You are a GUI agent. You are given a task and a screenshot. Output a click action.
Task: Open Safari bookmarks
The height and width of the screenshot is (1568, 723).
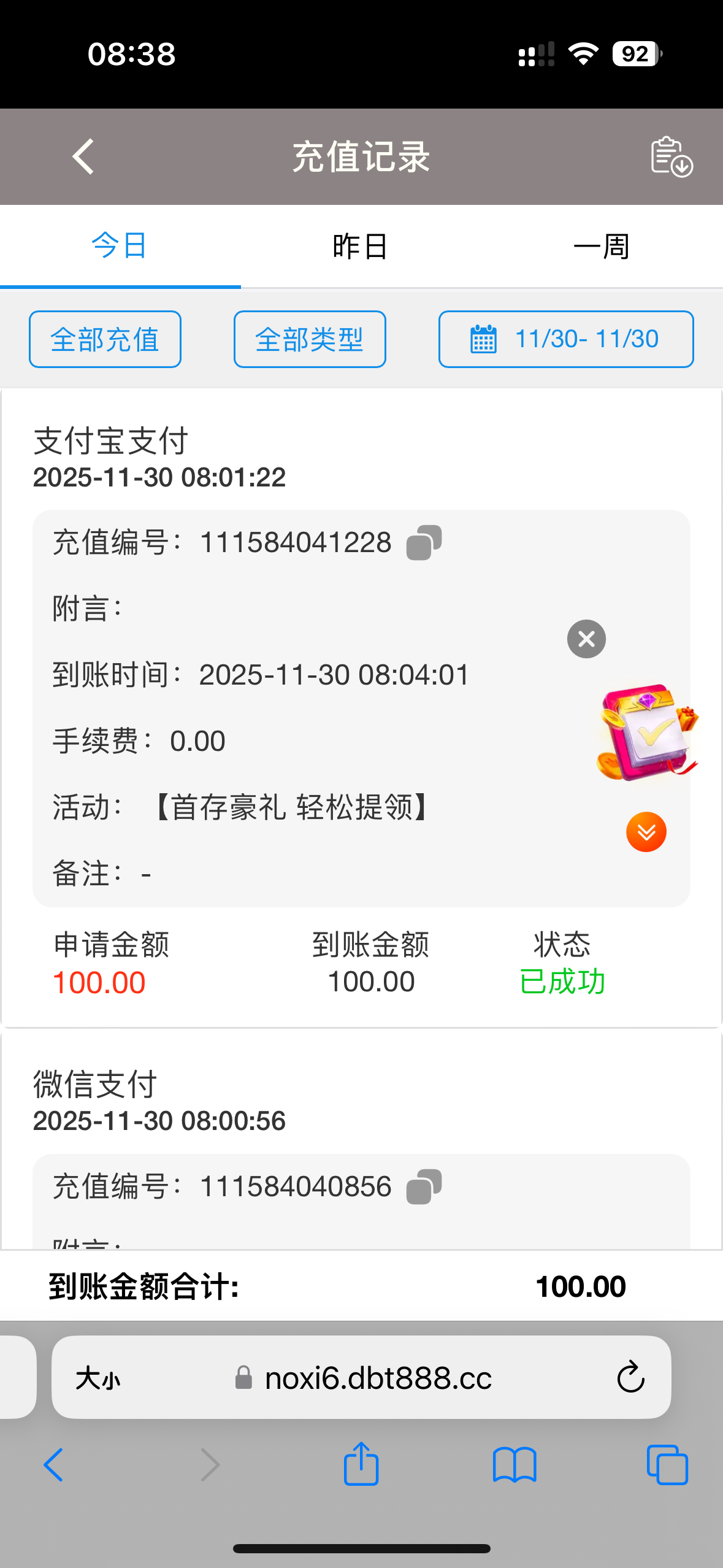coord(514,1465)
